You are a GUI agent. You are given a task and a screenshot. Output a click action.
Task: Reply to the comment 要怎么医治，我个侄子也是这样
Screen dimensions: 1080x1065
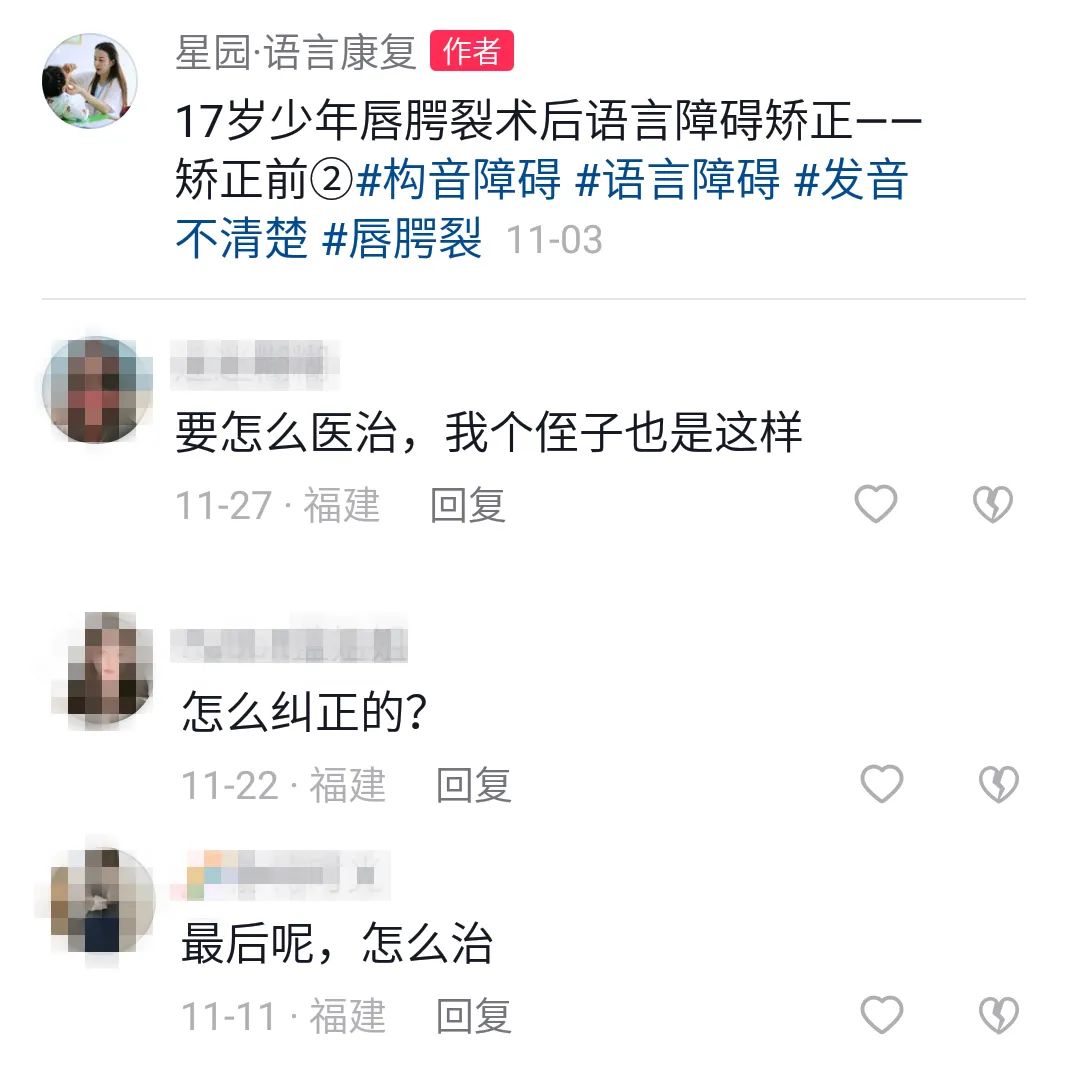pyautogui.click(x=467, y=505)
